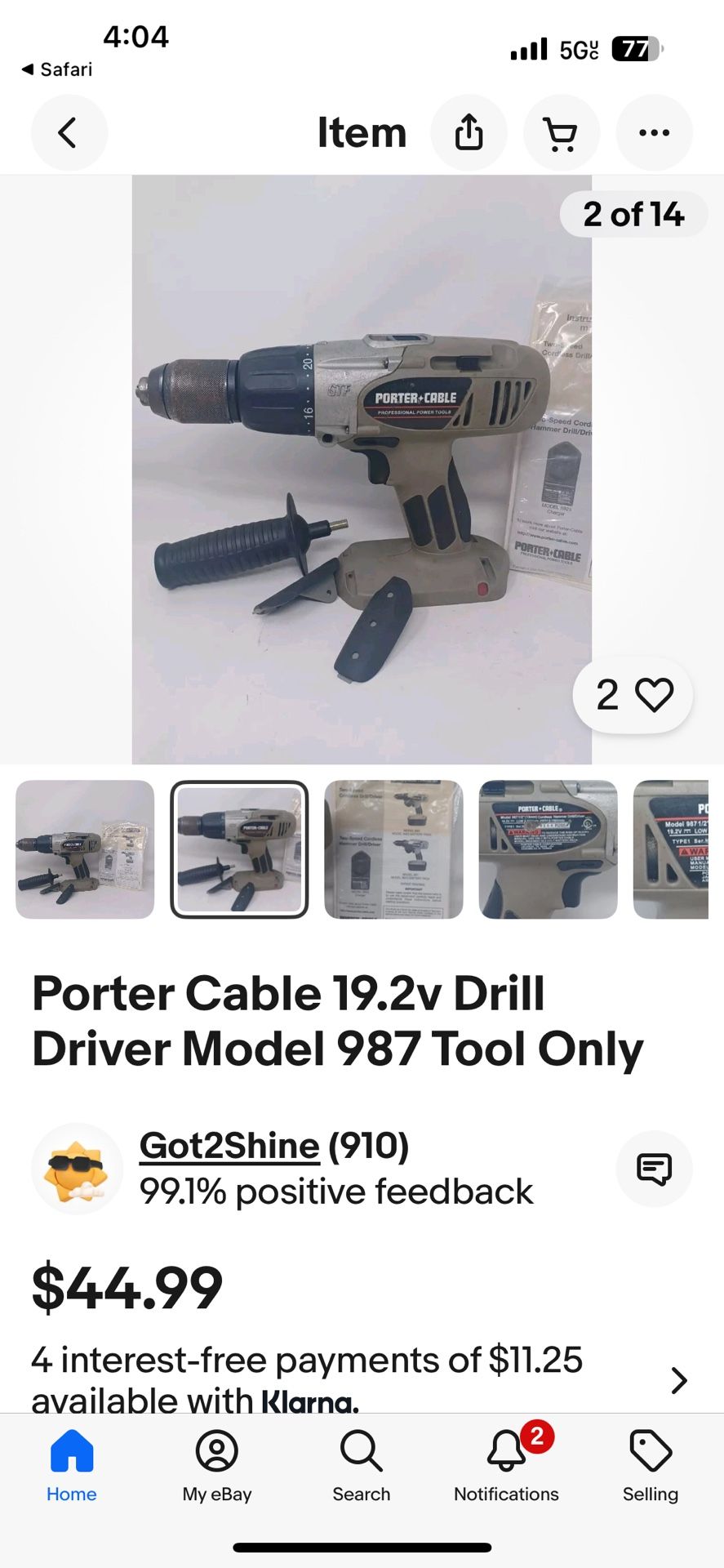
Task: View the 99.1% positive feedback details
Action: coord(337,1191)
